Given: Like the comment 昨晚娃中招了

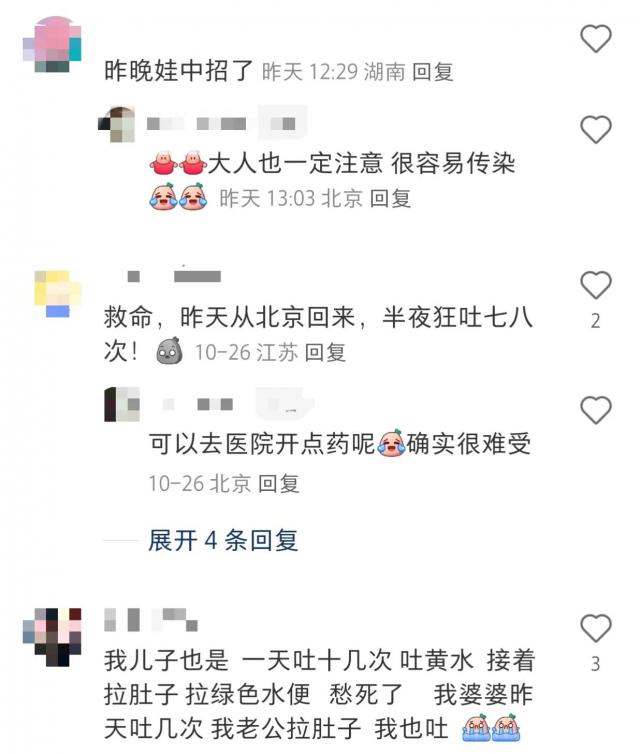Looking at the screenshot, I should [x=596, y=39].
